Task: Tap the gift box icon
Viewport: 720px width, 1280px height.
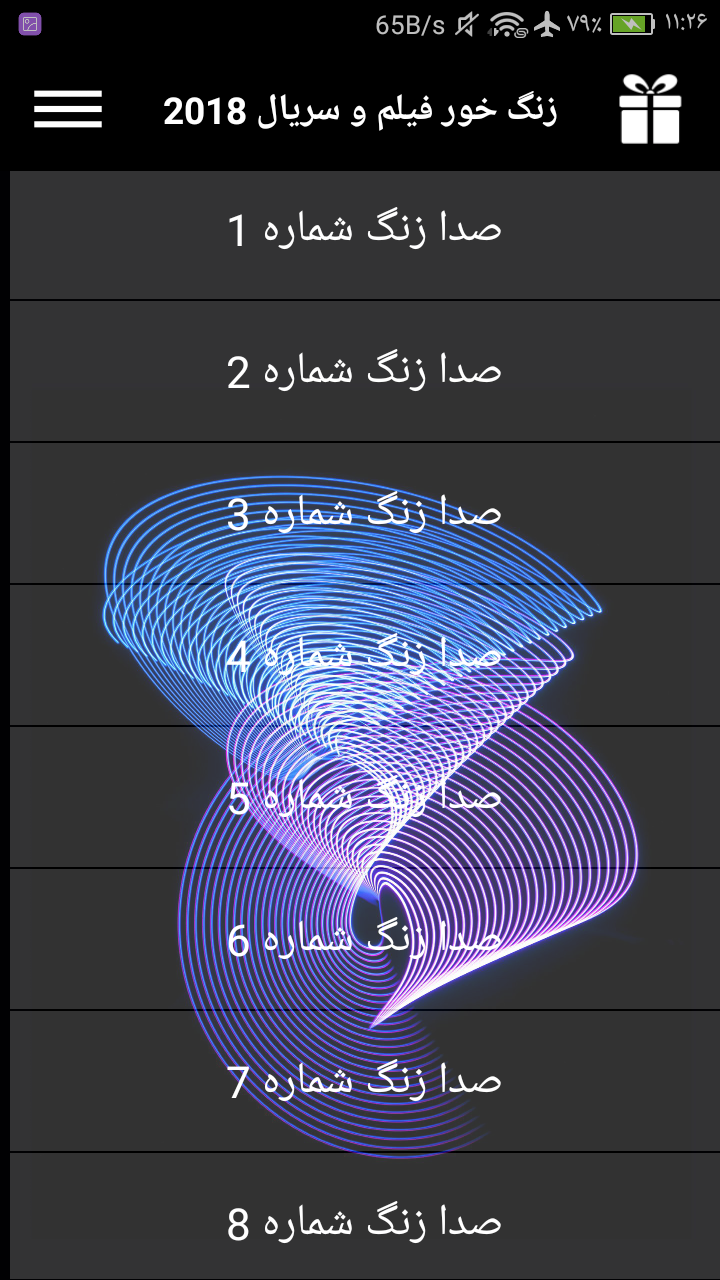Action: coord(650,109)
